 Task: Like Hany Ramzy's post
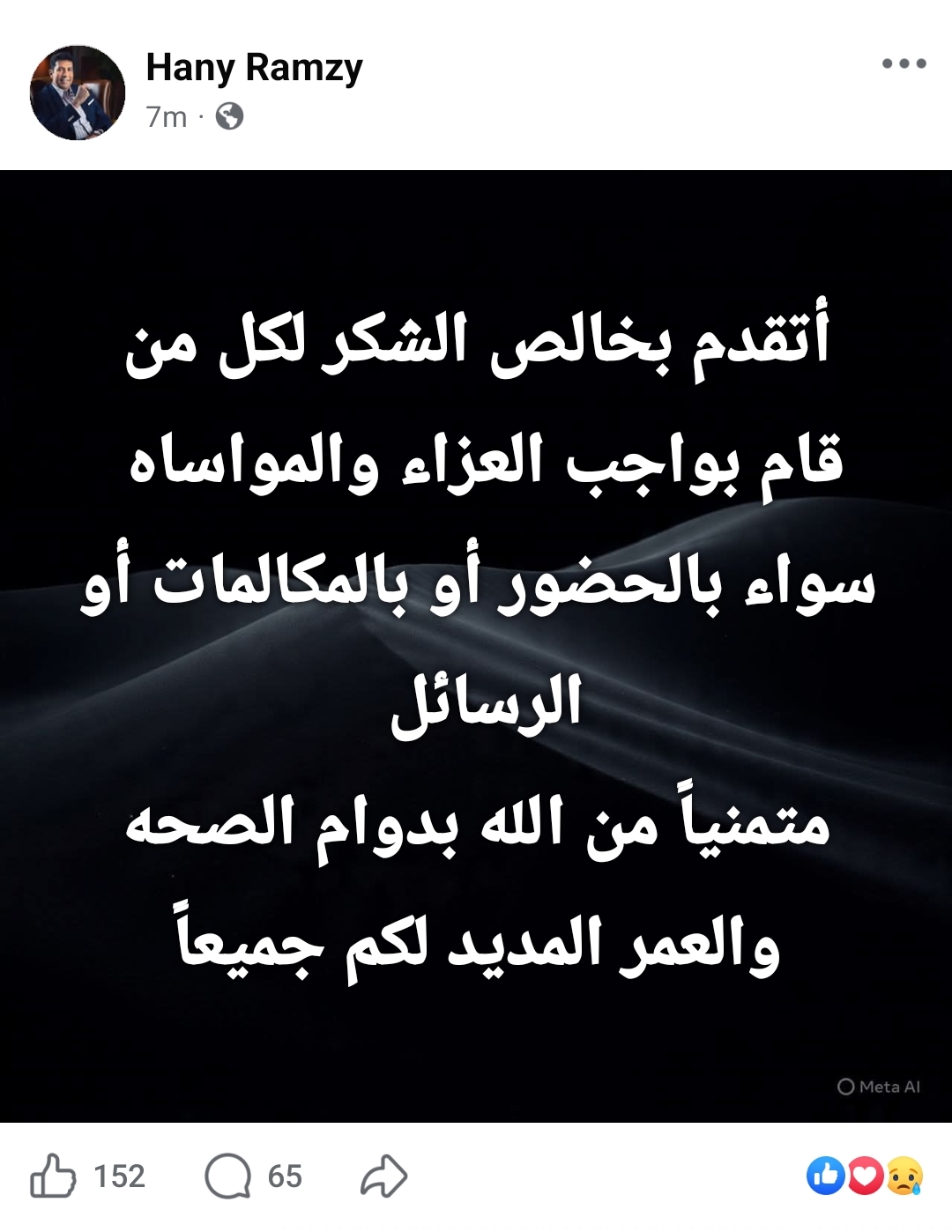(x=54, y=1176)
